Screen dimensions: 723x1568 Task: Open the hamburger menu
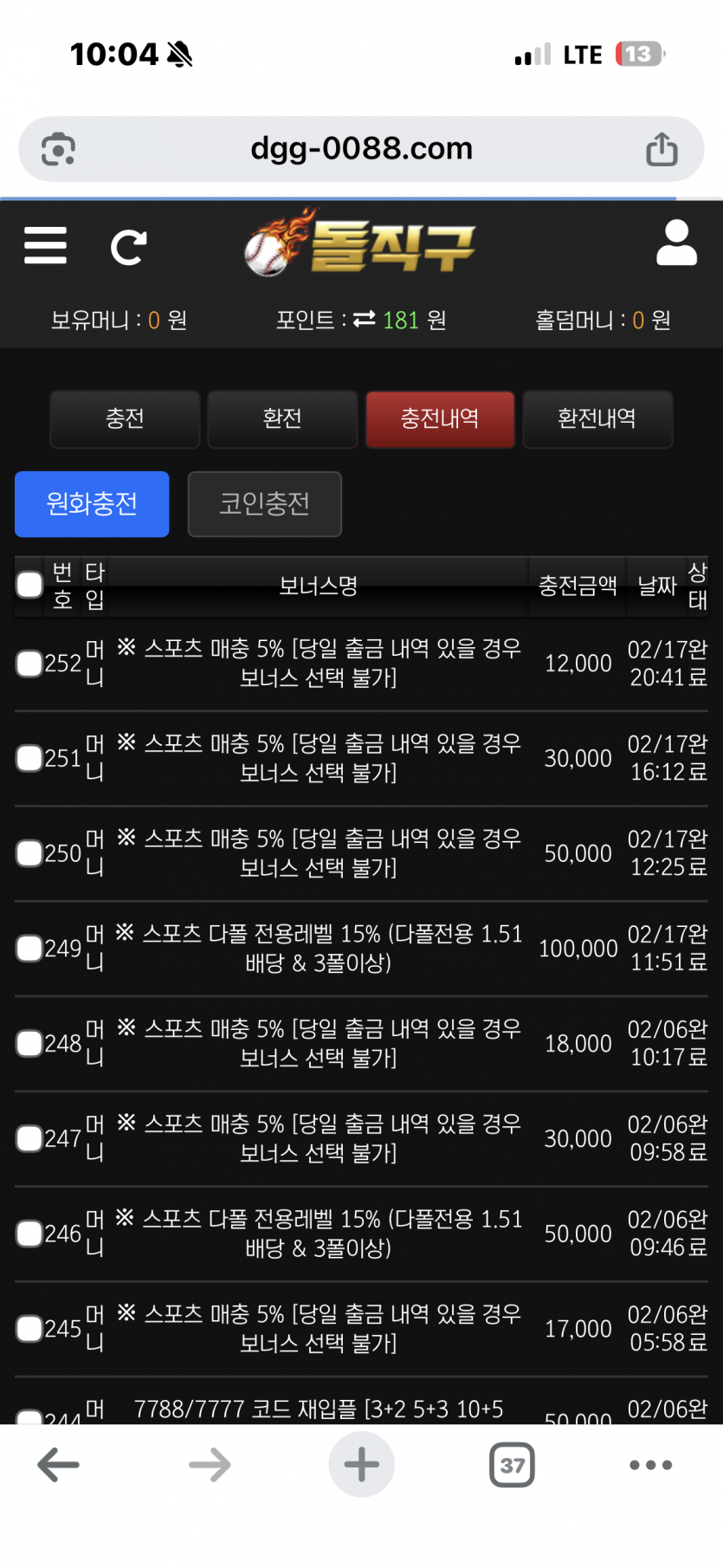point(45,245)
